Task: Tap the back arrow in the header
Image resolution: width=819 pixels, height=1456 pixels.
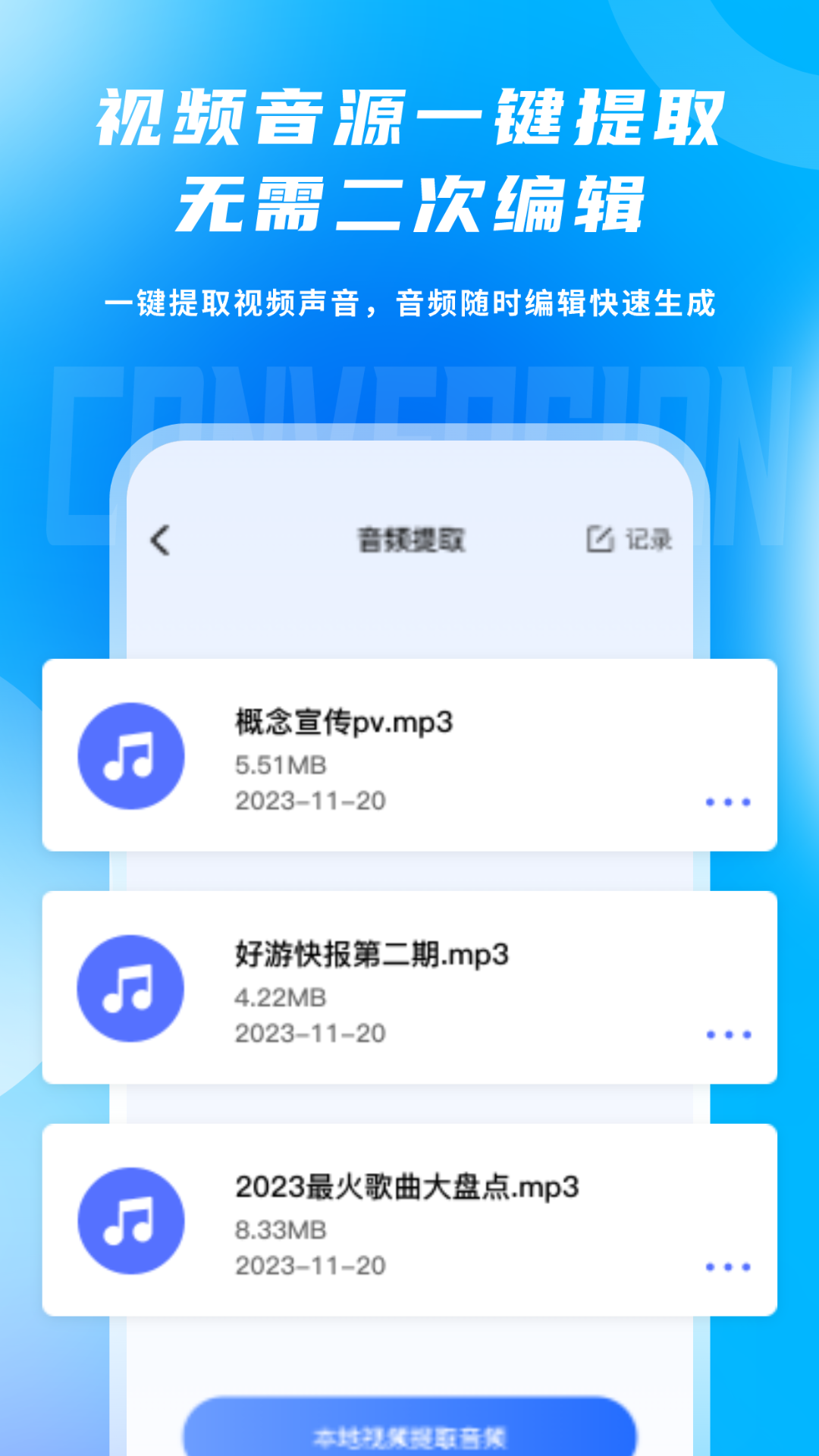Action: [x=159, y=540]
